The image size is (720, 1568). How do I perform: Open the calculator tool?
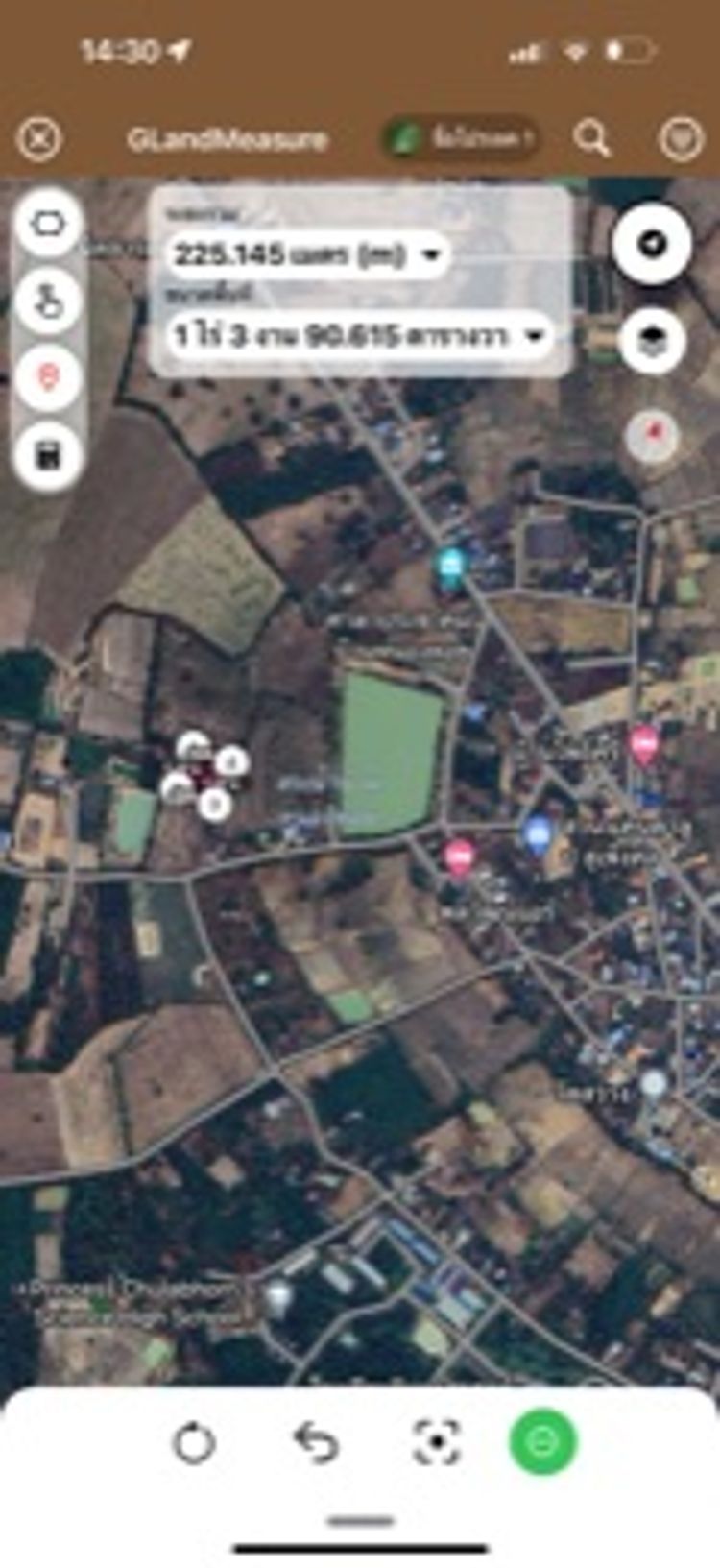click(48, 455)
